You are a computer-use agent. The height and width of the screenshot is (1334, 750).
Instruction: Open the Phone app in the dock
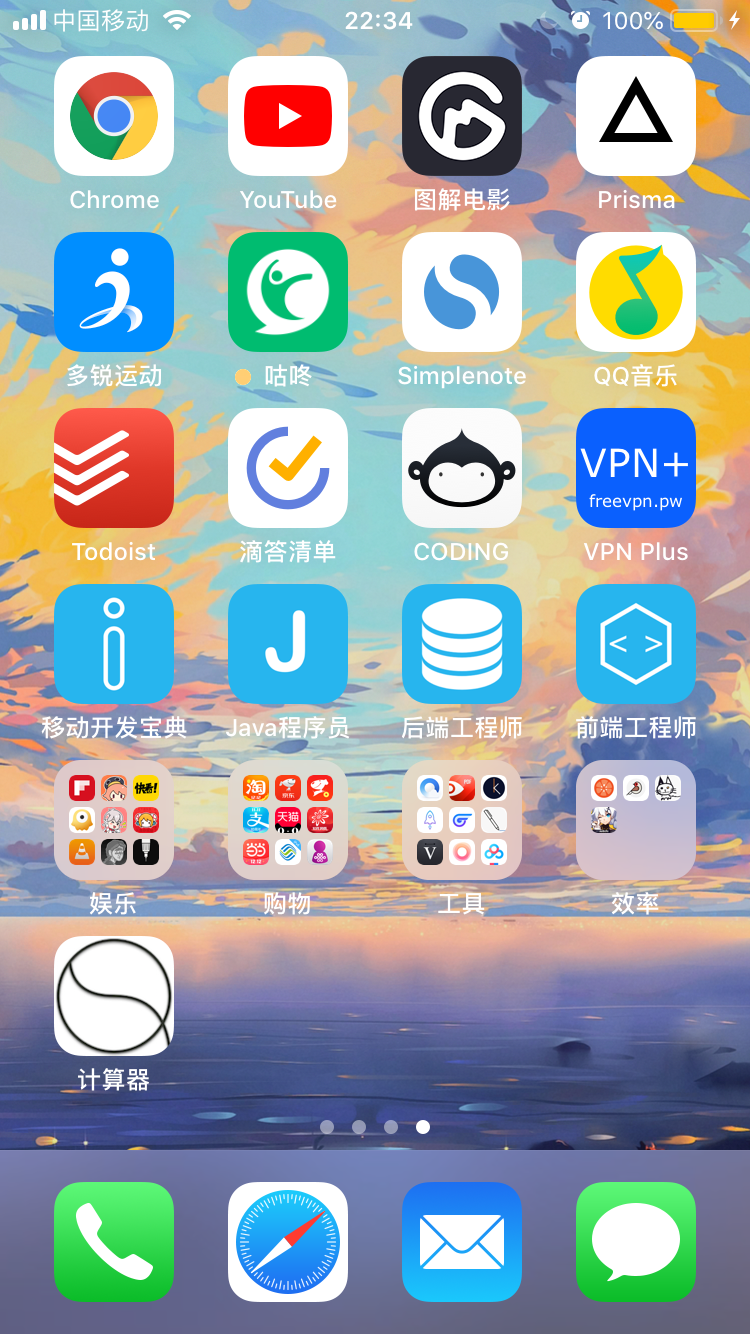pyautogui.click(x=114, y=1242)
